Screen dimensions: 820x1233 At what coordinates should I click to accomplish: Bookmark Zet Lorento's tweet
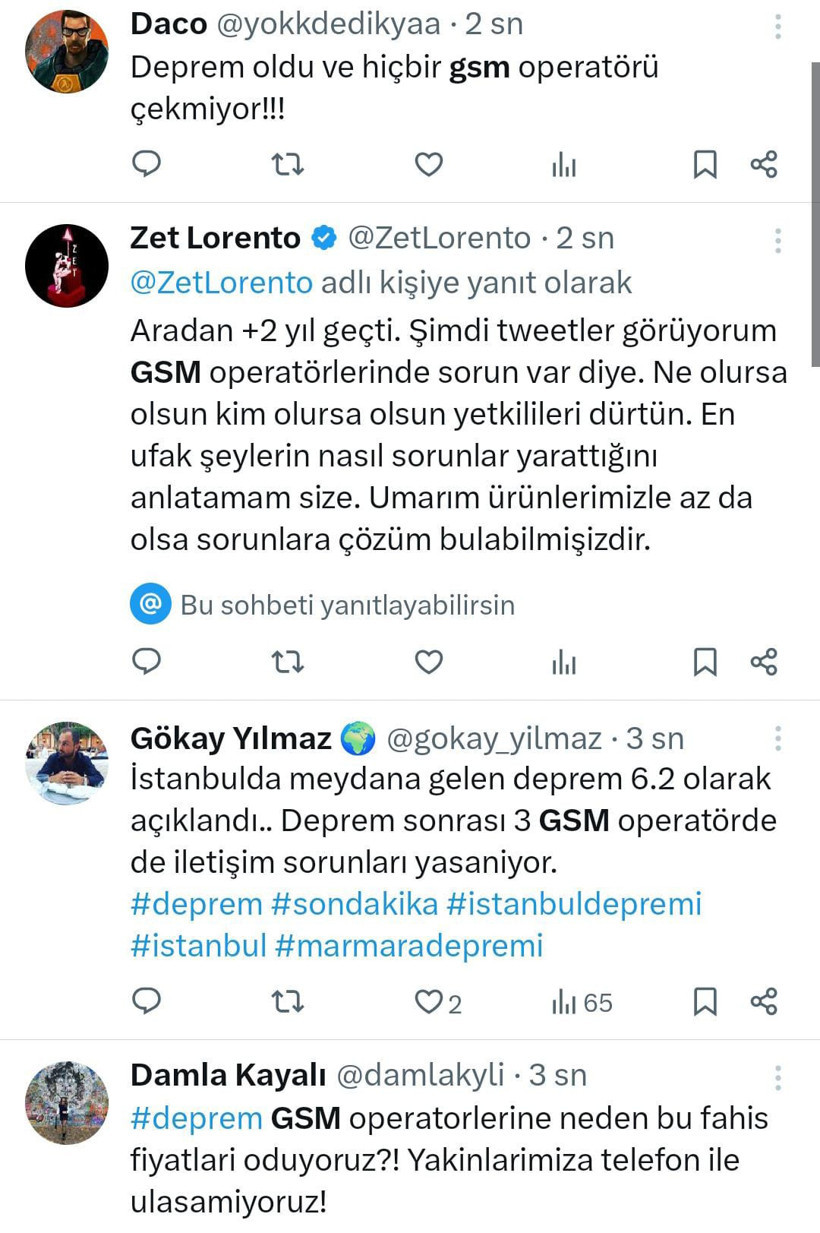click(x=706, y=662)
